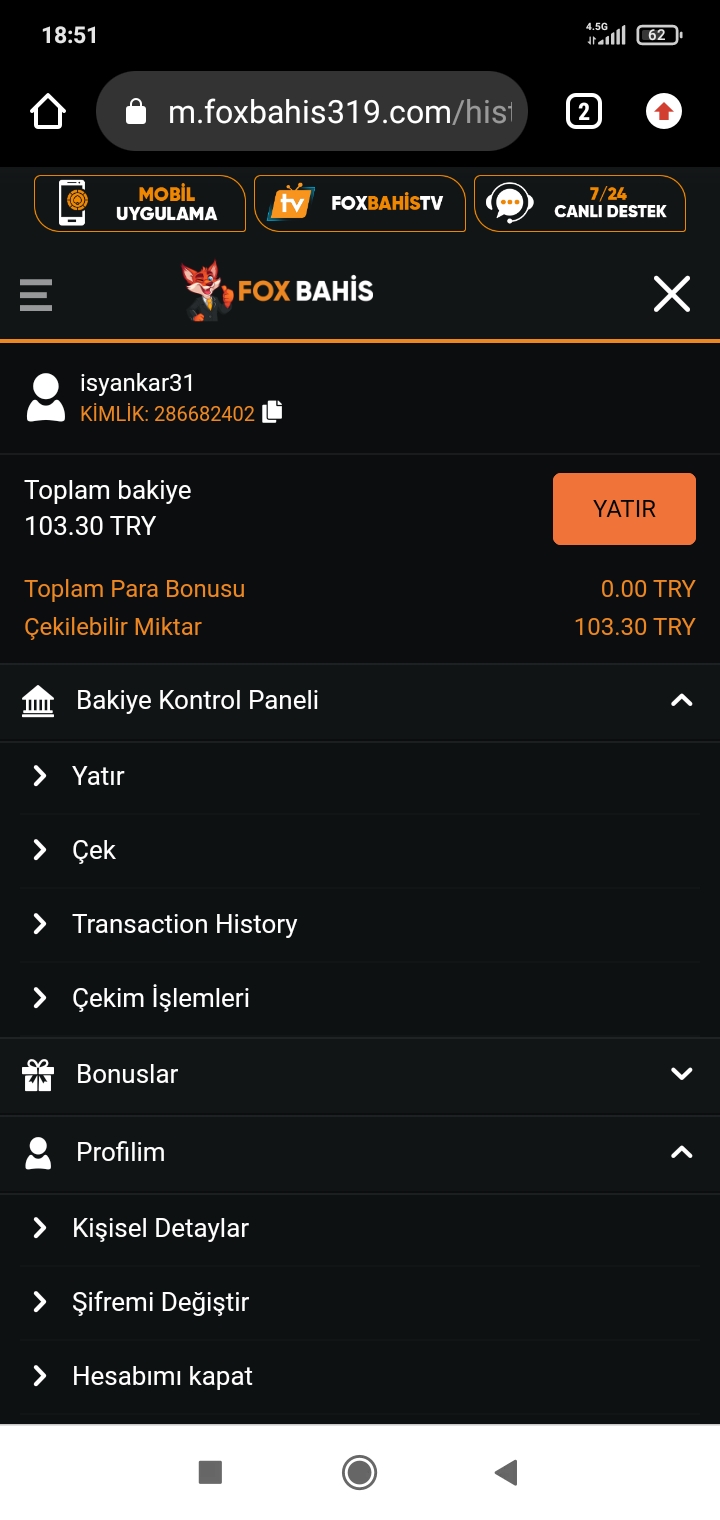Go back using the system back button
Image resolution: width=720 pixels, height=1520 pixels.
point(506,1472)
